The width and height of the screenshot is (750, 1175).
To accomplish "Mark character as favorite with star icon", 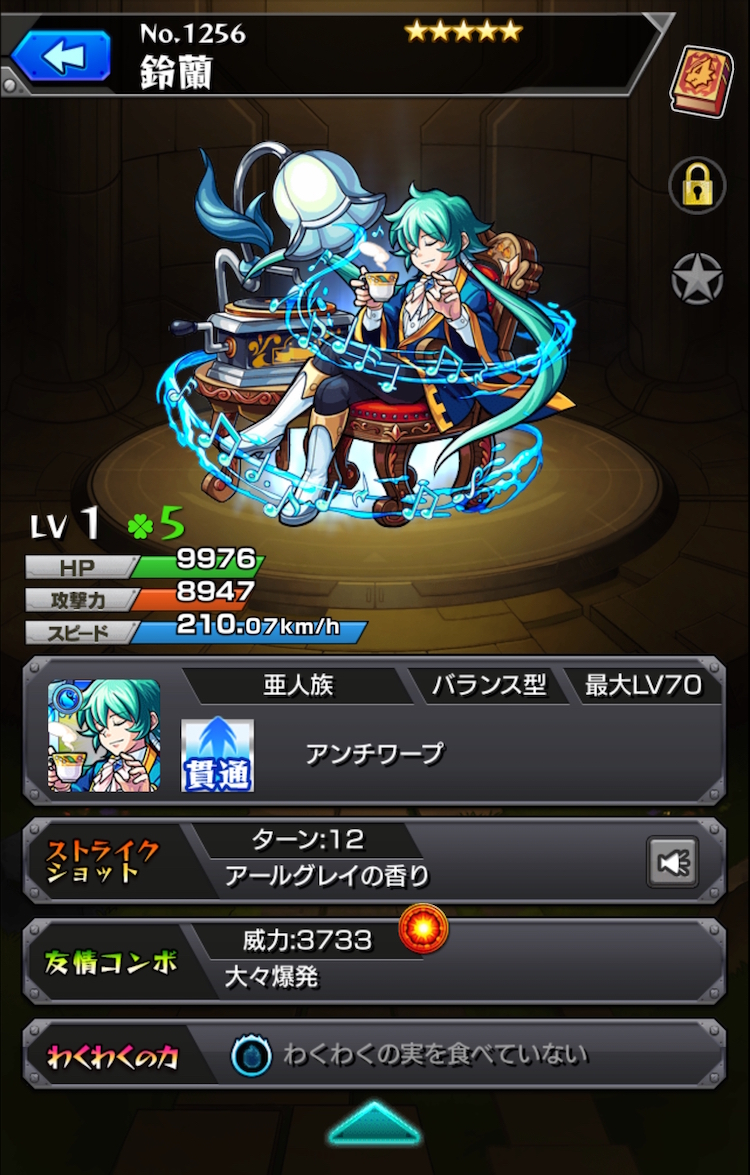I will (697, 279).
